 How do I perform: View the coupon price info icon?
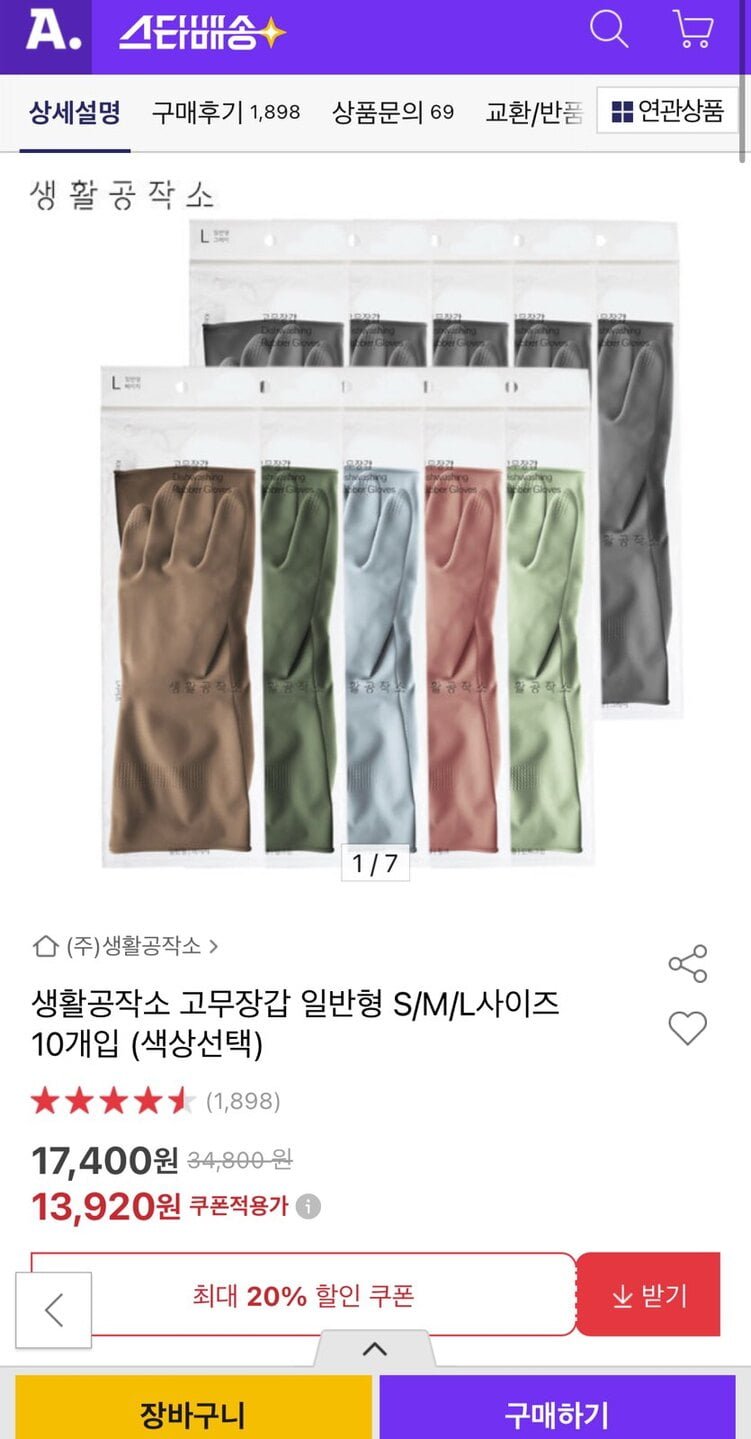coord(309,1207)
